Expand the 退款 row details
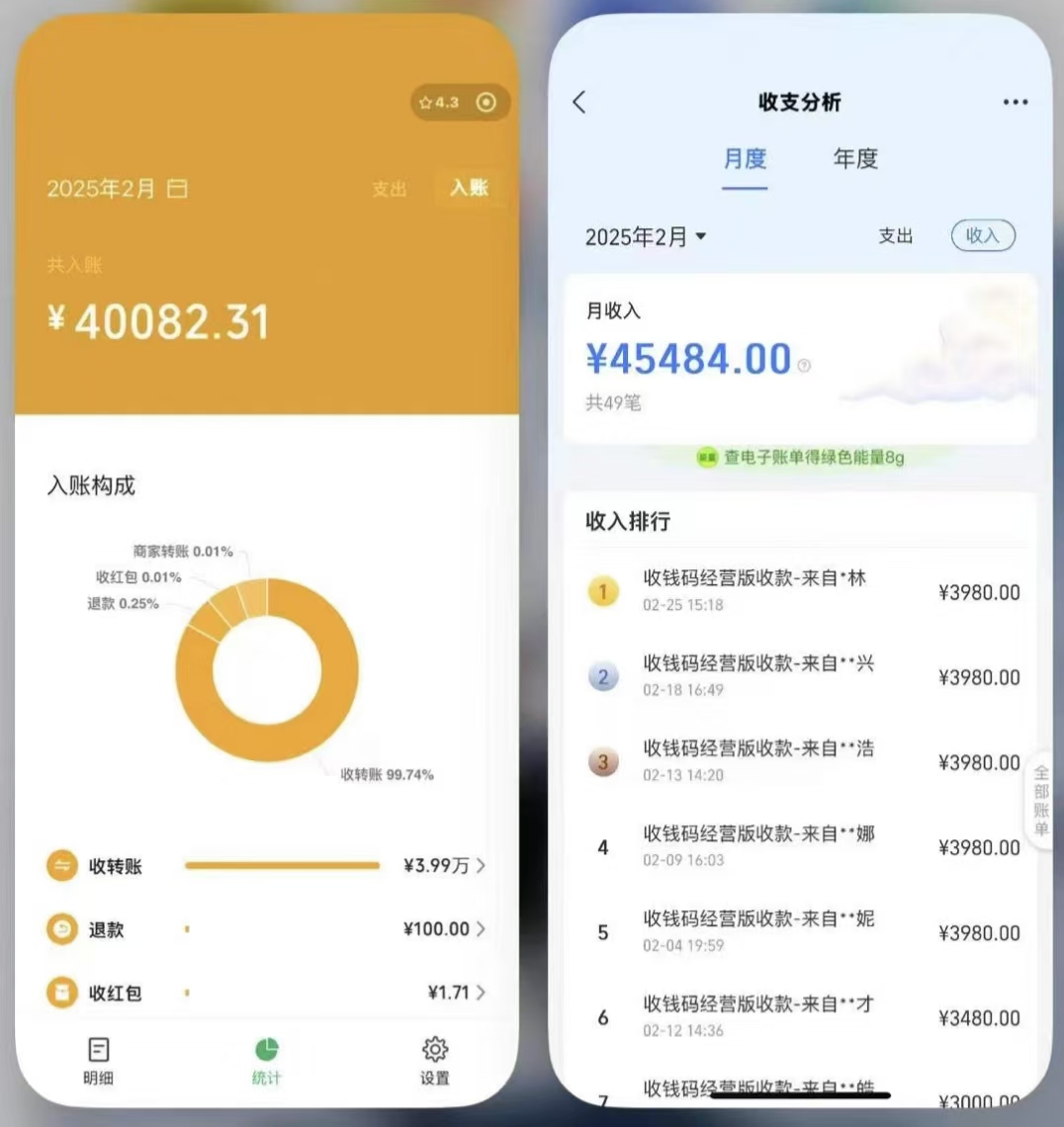Image resolution: width=1064 pixels, height=1127 pixels. [x=482, y=929]
